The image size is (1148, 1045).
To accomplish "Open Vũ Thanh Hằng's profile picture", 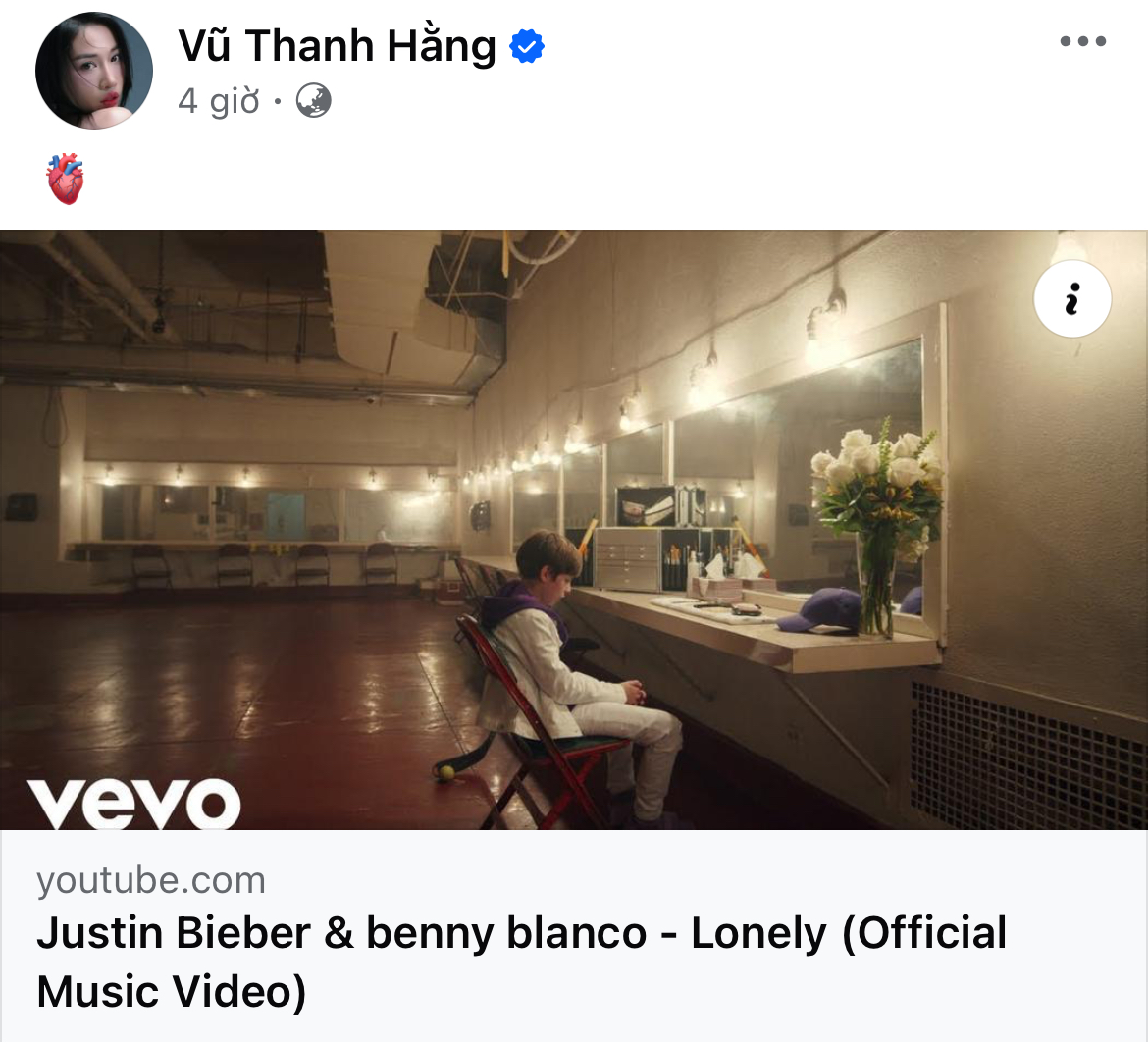I will (94, 71).
